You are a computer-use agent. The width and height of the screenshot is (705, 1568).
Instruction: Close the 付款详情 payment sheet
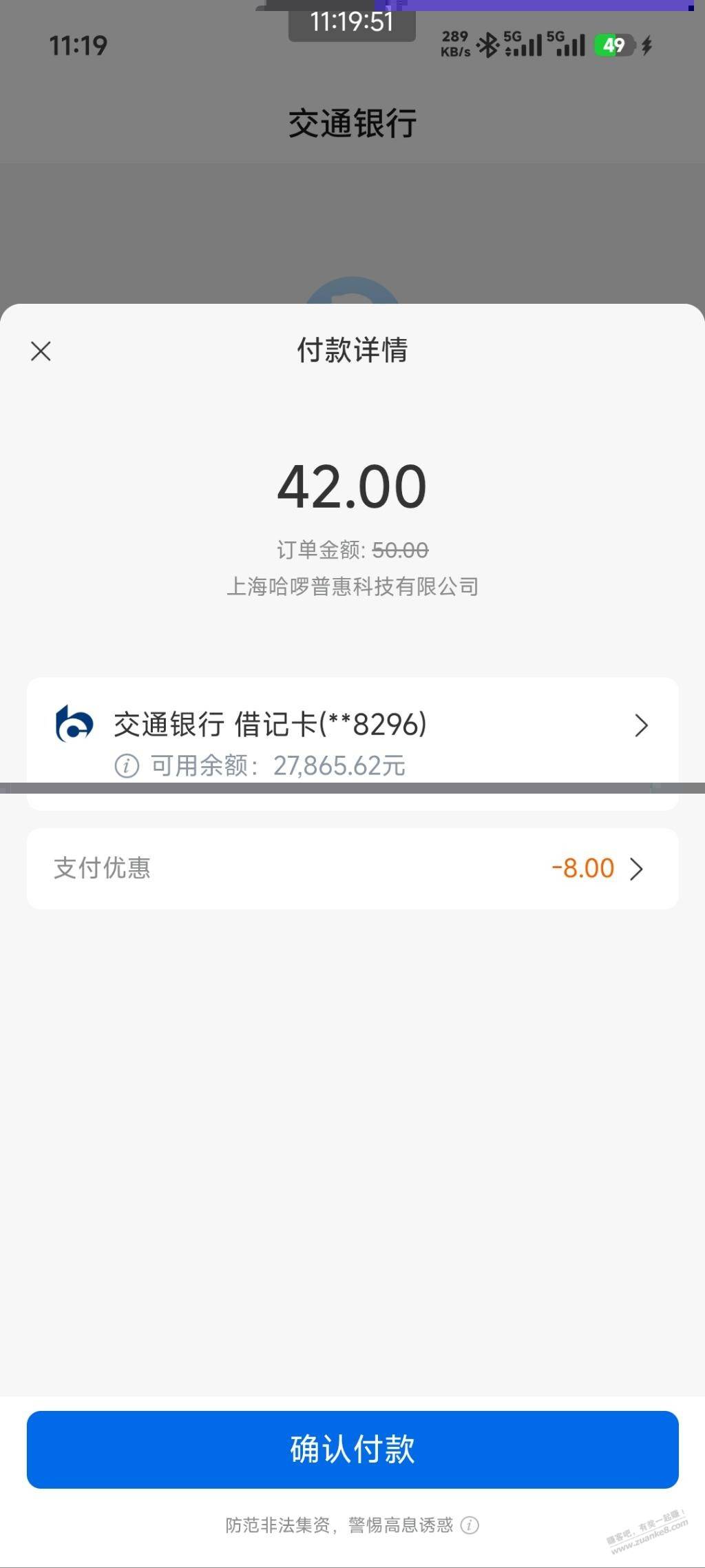[x=41, y=351]
